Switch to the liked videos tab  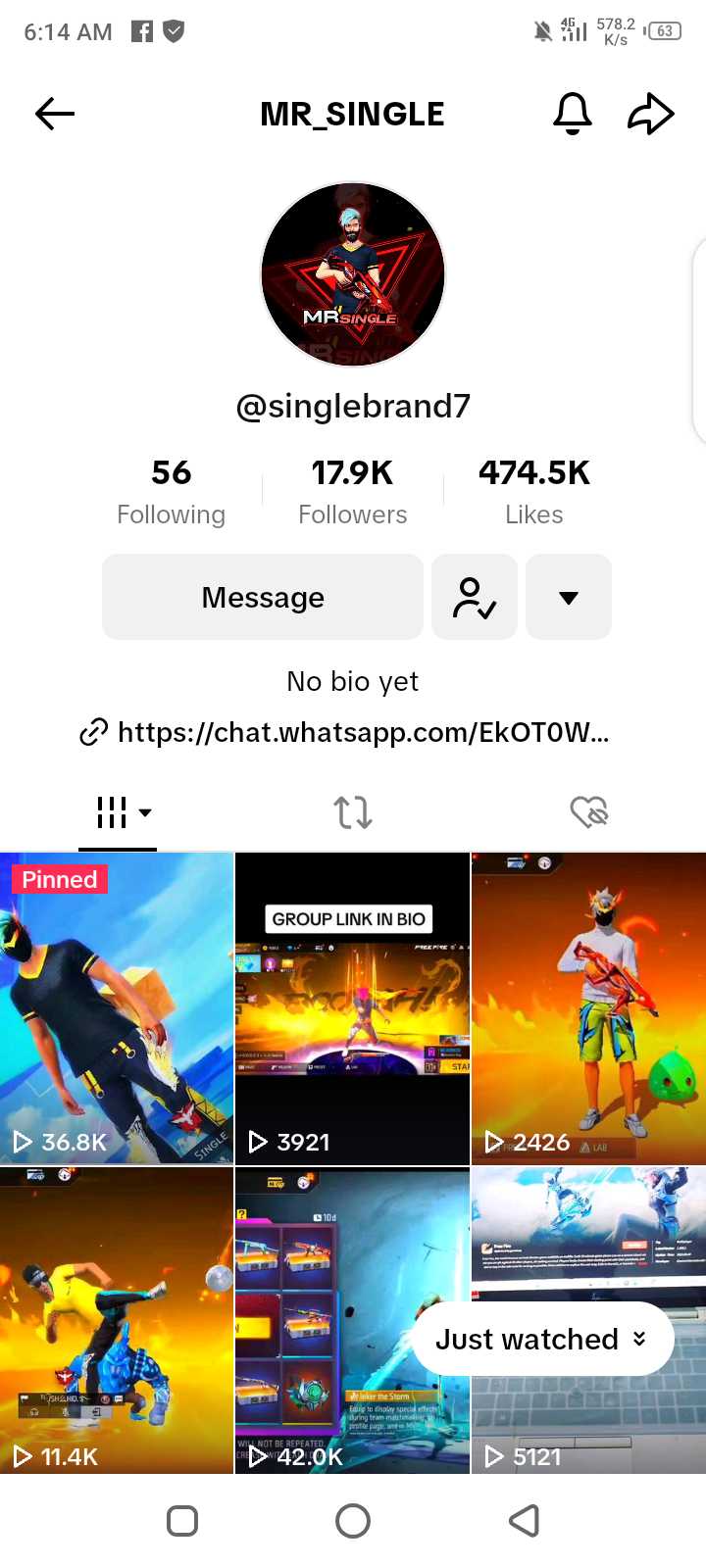click(x=589, y=812)
